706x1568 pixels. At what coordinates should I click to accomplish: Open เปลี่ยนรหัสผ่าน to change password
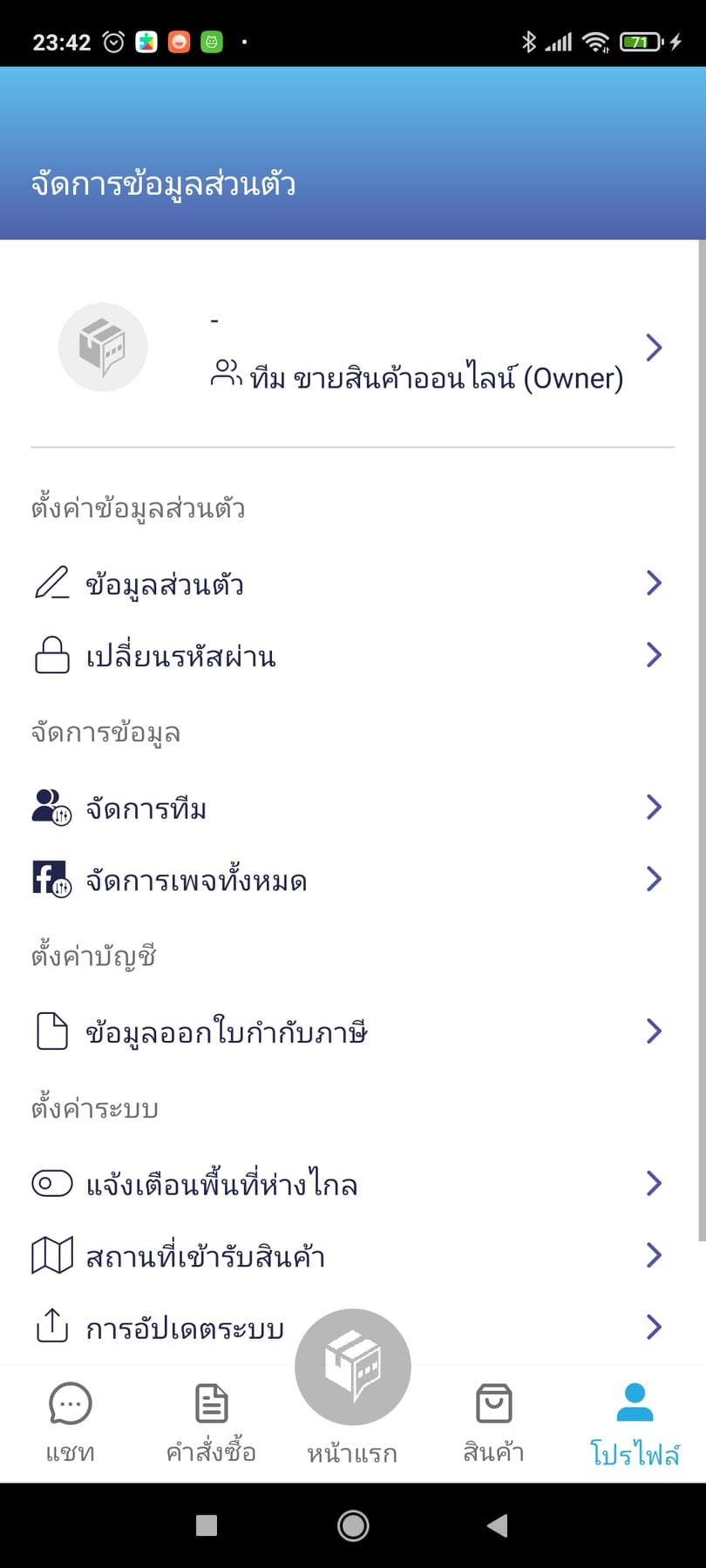tap(353, 655)
